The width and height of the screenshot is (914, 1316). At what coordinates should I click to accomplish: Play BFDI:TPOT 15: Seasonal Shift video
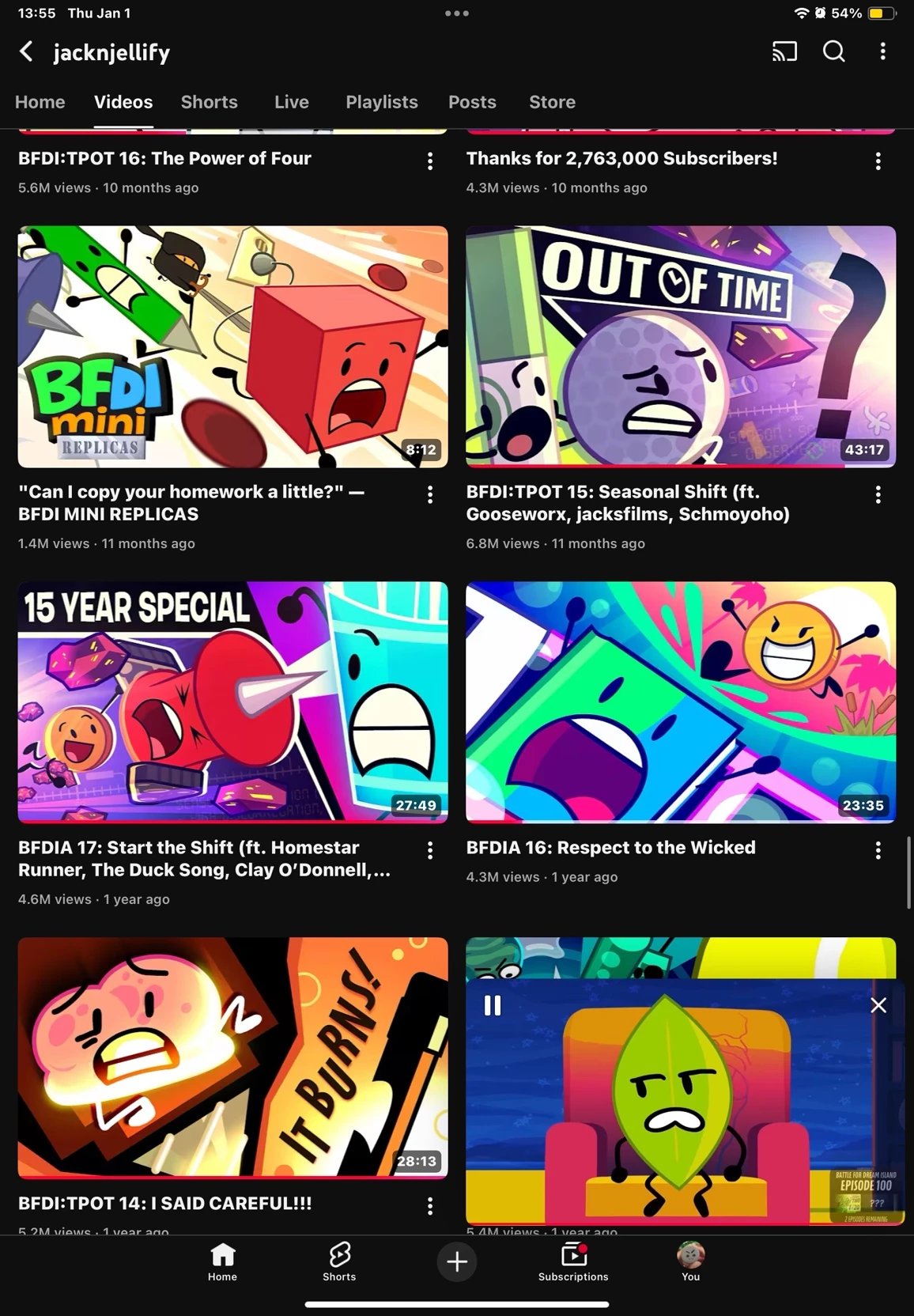(x=681, y=346)
